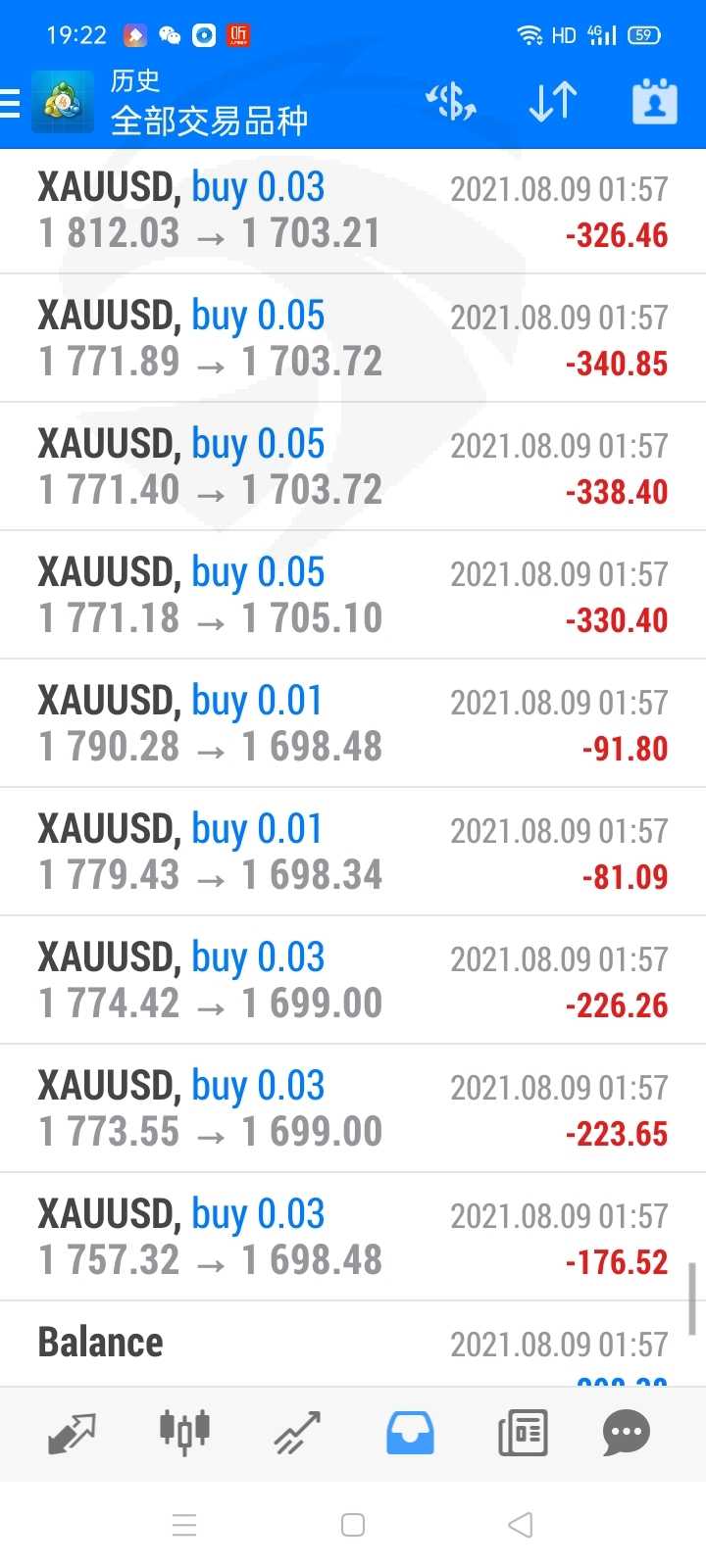View the trade opened at 1 774.42

(x=353, y=981)
